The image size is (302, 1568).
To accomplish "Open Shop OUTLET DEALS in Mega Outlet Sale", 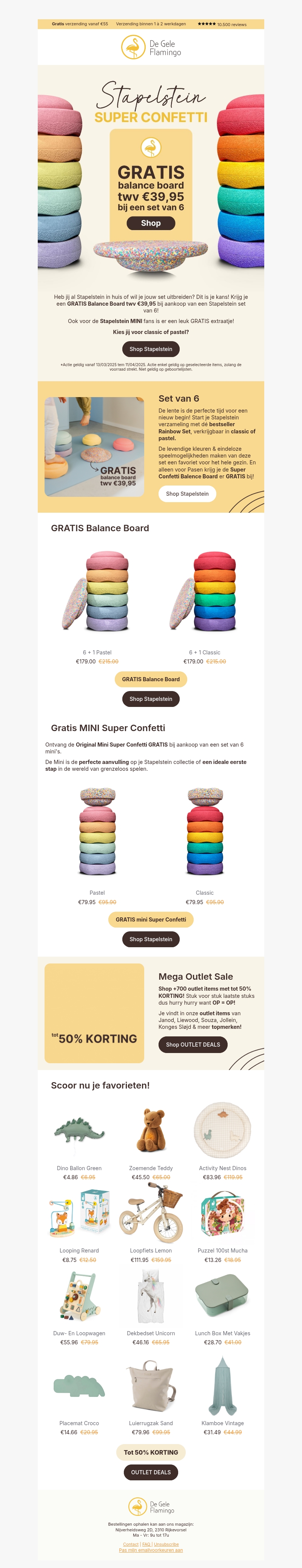I will pos(193,1045).
